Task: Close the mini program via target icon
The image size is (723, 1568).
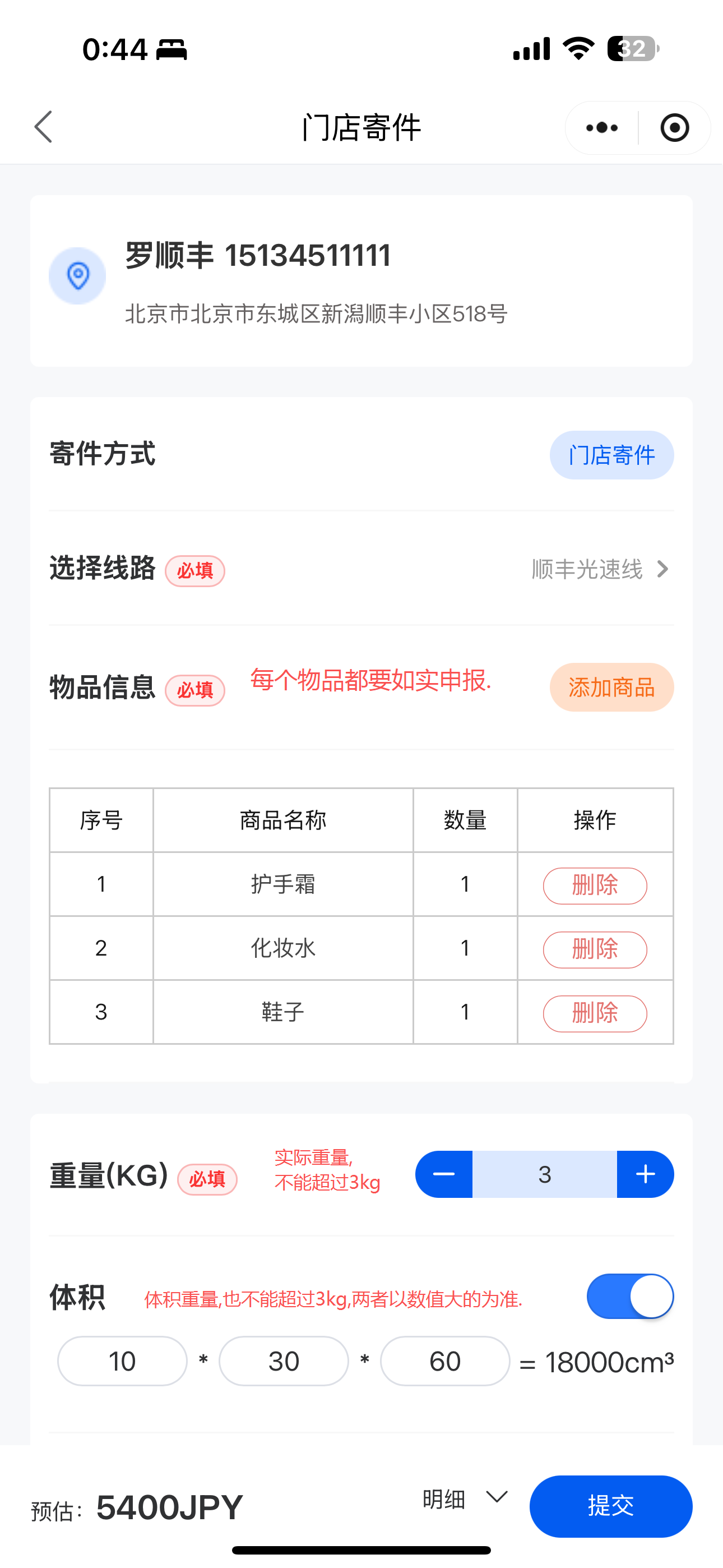Action: pos(674,128)
